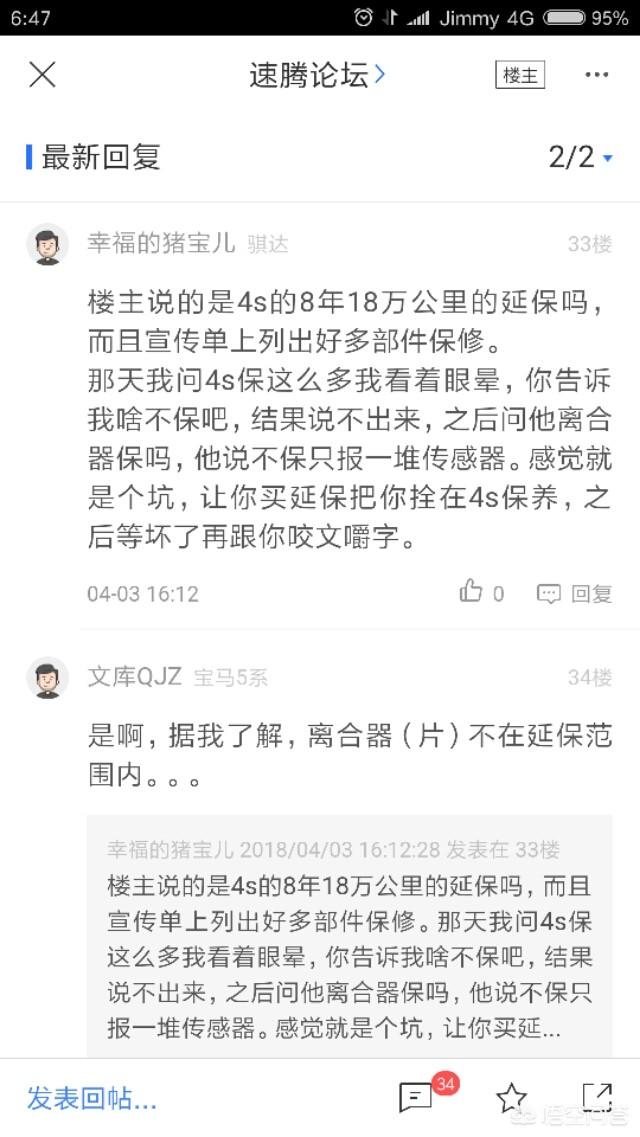The width and height of the screenshot is (640, 1137).
Task: Open the three-dot overflow menu
Action: pyautogui.click(x=596, y=75)
